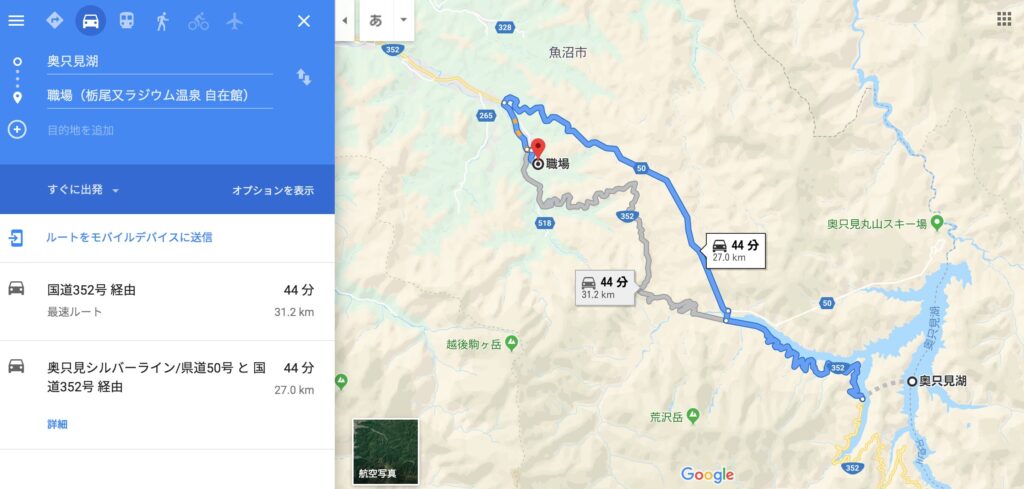Add another destination (目的地を追加)
Image resolution: width=1024 pixels, height=489 pixels.
[x=80, y=130]
